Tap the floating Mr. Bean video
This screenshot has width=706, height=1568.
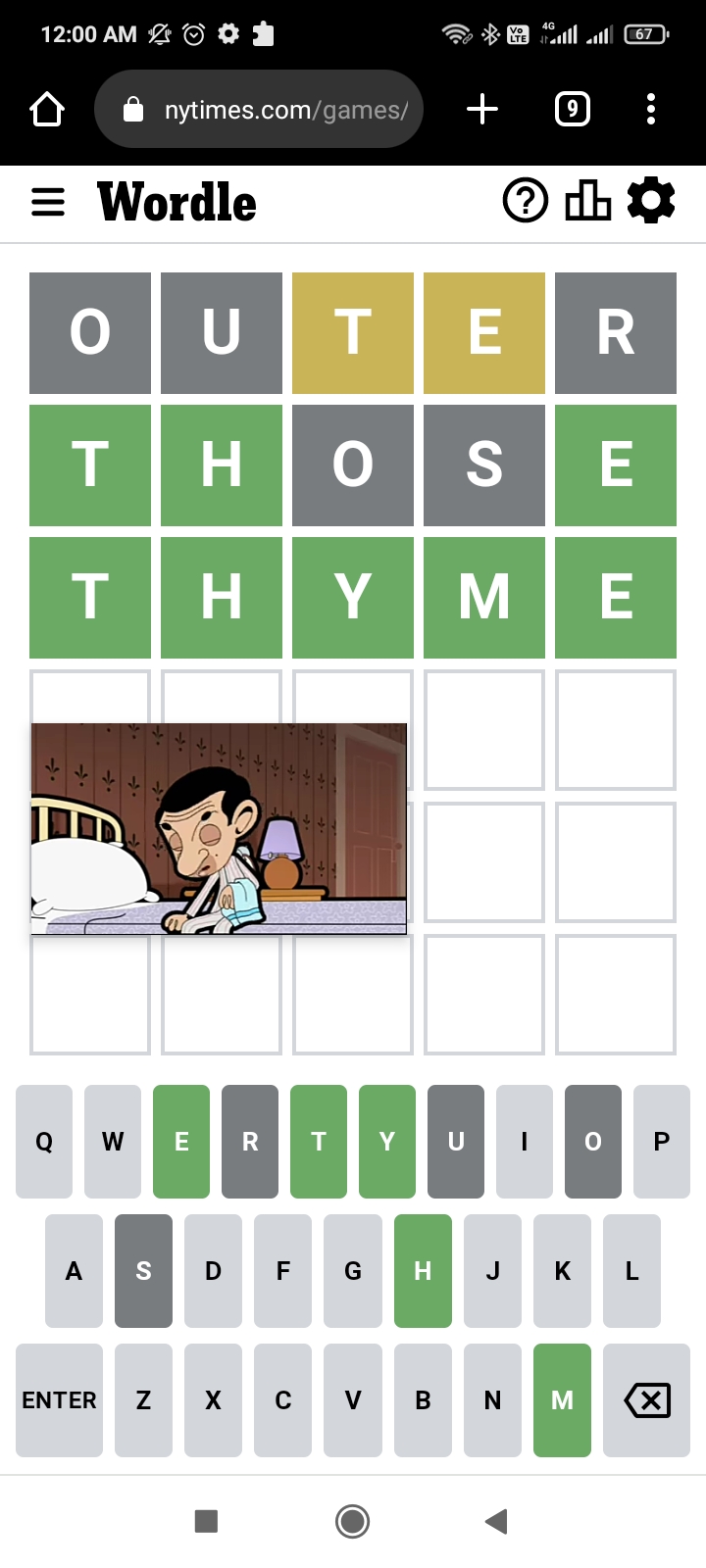coord(219,829)
